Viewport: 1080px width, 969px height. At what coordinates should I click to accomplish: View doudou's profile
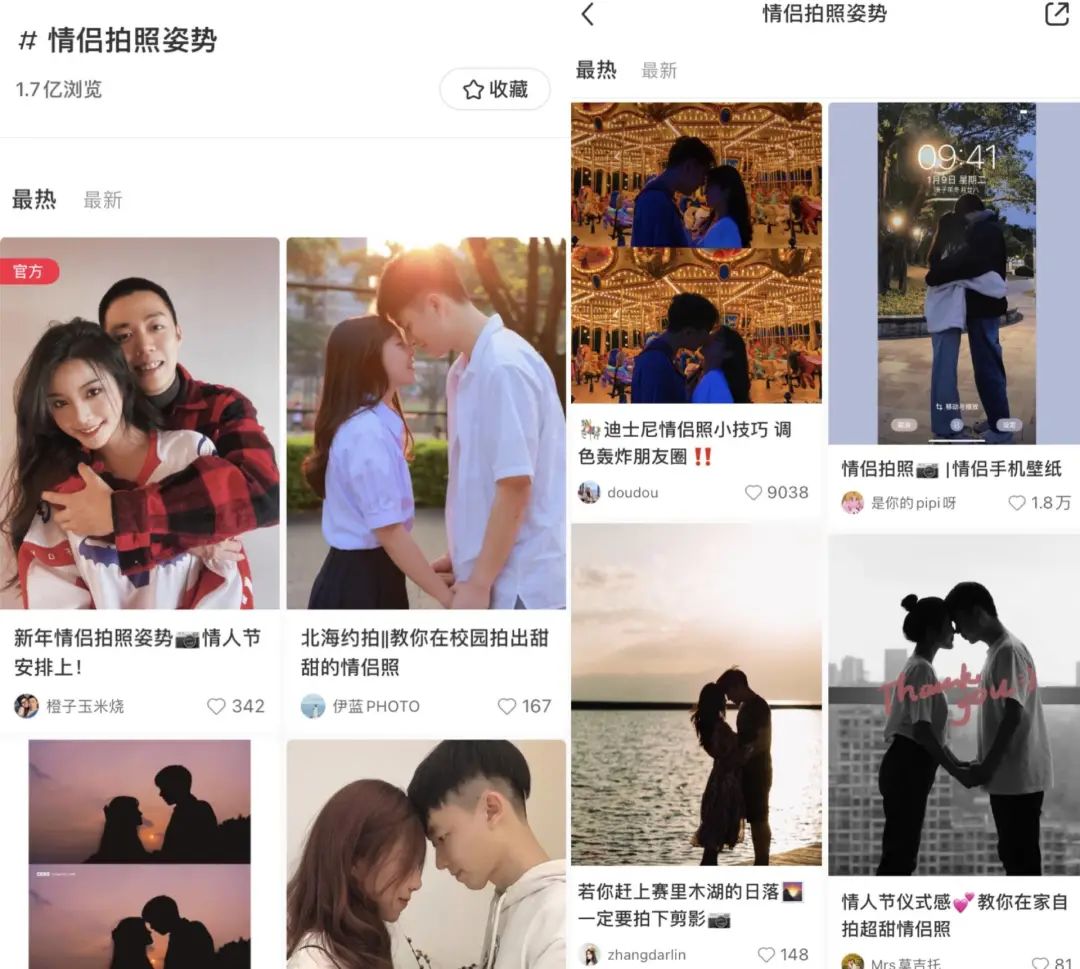point(589,492)
